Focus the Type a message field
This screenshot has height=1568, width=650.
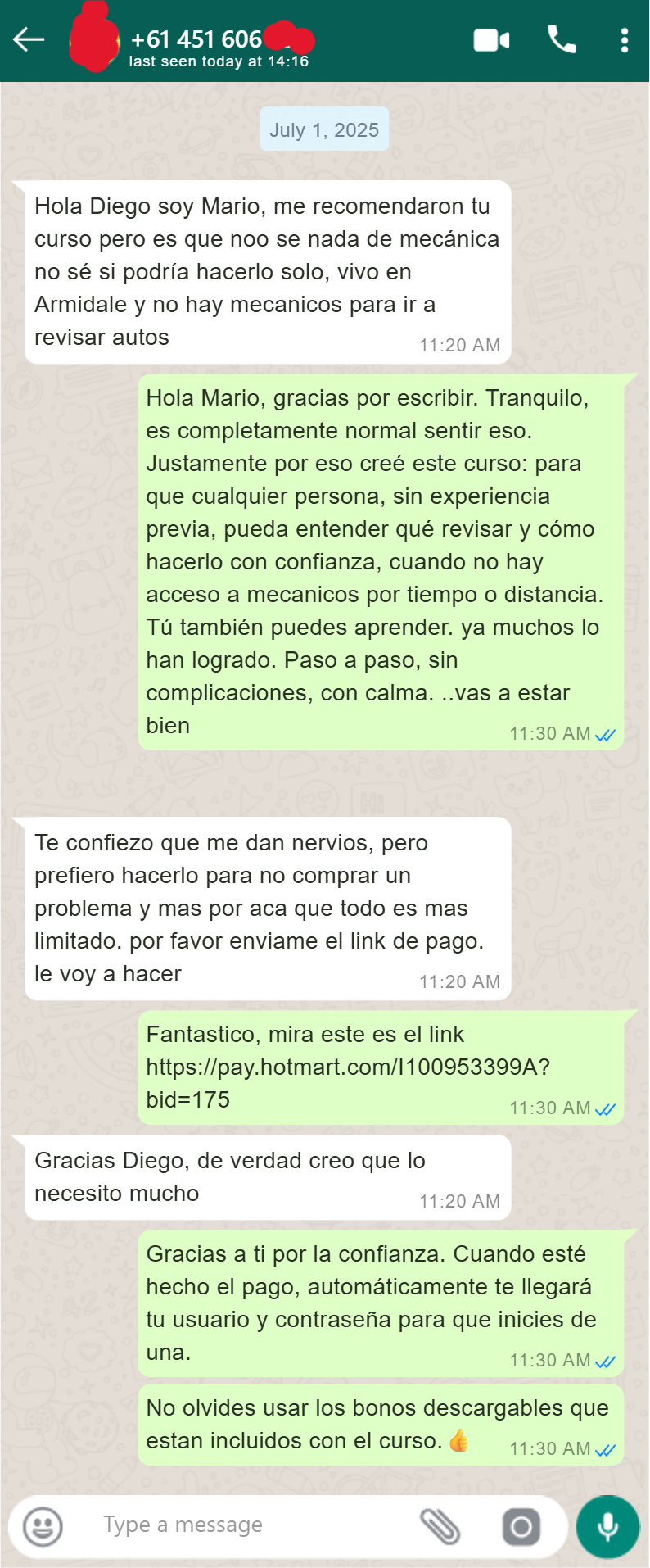click(246, 1525)
